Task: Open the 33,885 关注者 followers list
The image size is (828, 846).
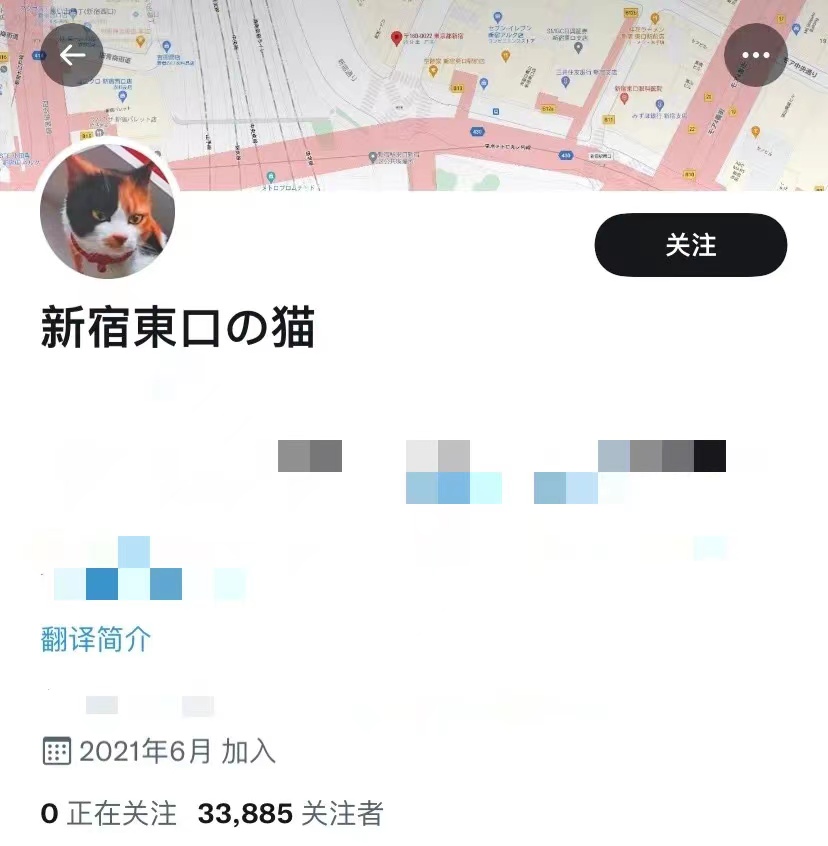Action: coord(290,813)
